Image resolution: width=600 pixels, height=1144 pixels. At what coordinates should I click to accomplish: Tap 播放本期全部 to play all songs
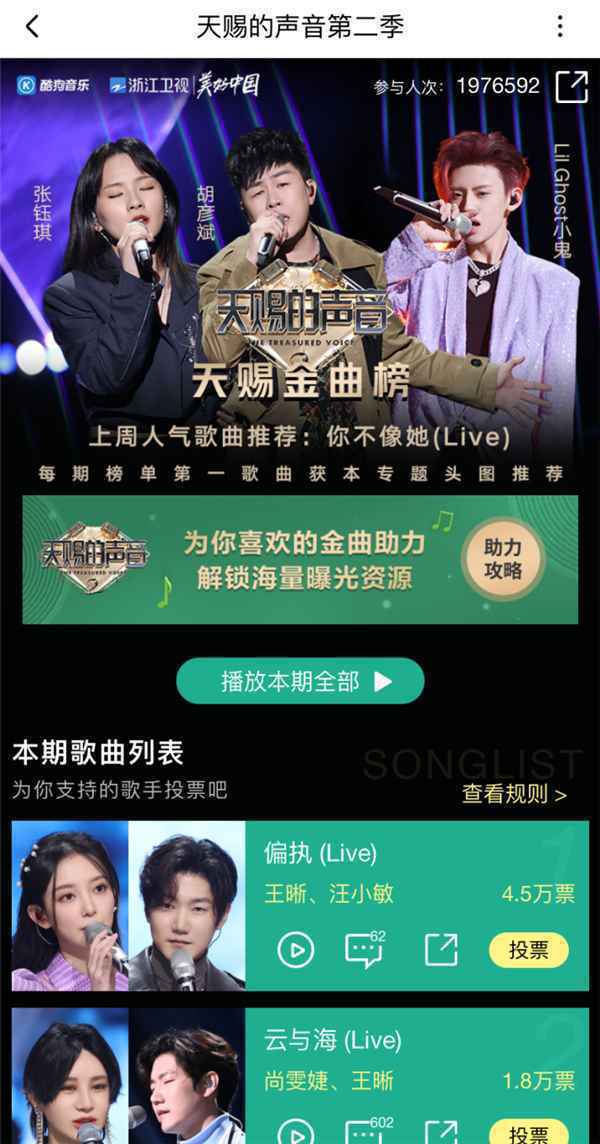[x=300, y=682]
